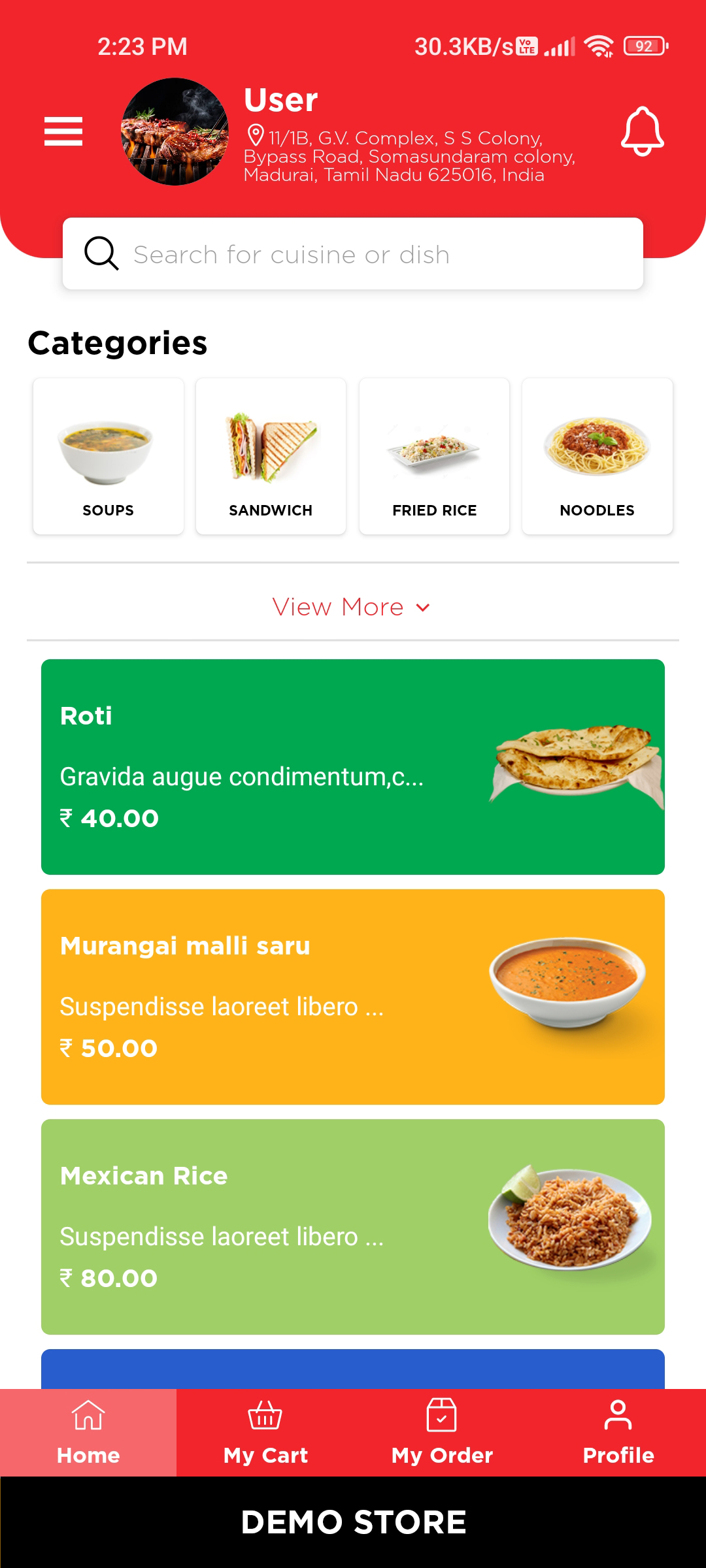This screenshot has height=1568, width=706.
Task: Open the notifications bell
Action: (642, 131)
